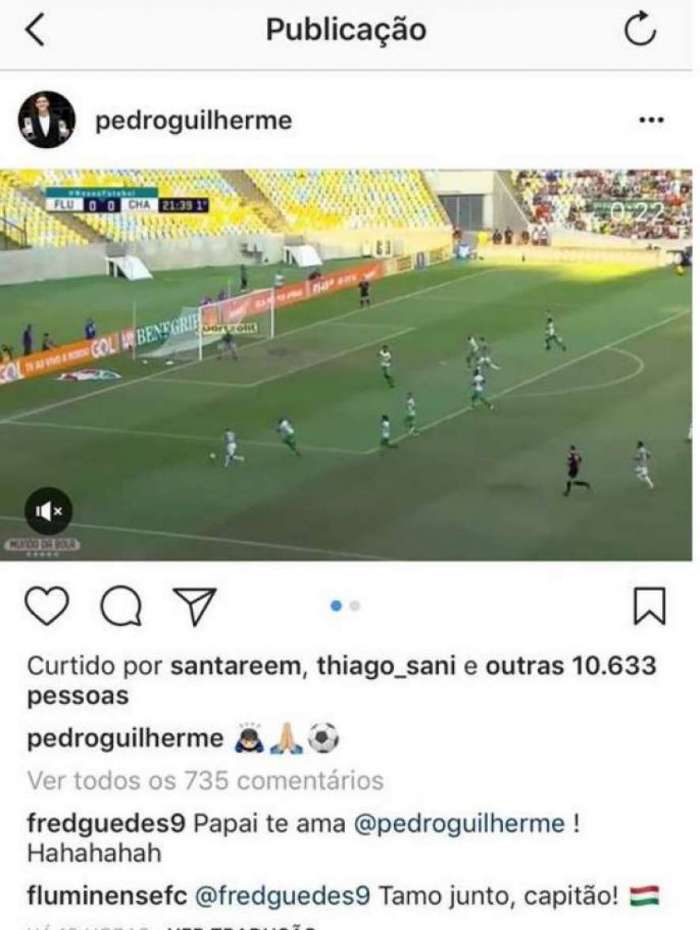The width and height of the screenshot is (700, 930).
Task: Unmute the video sound
Action: (49, 510)
